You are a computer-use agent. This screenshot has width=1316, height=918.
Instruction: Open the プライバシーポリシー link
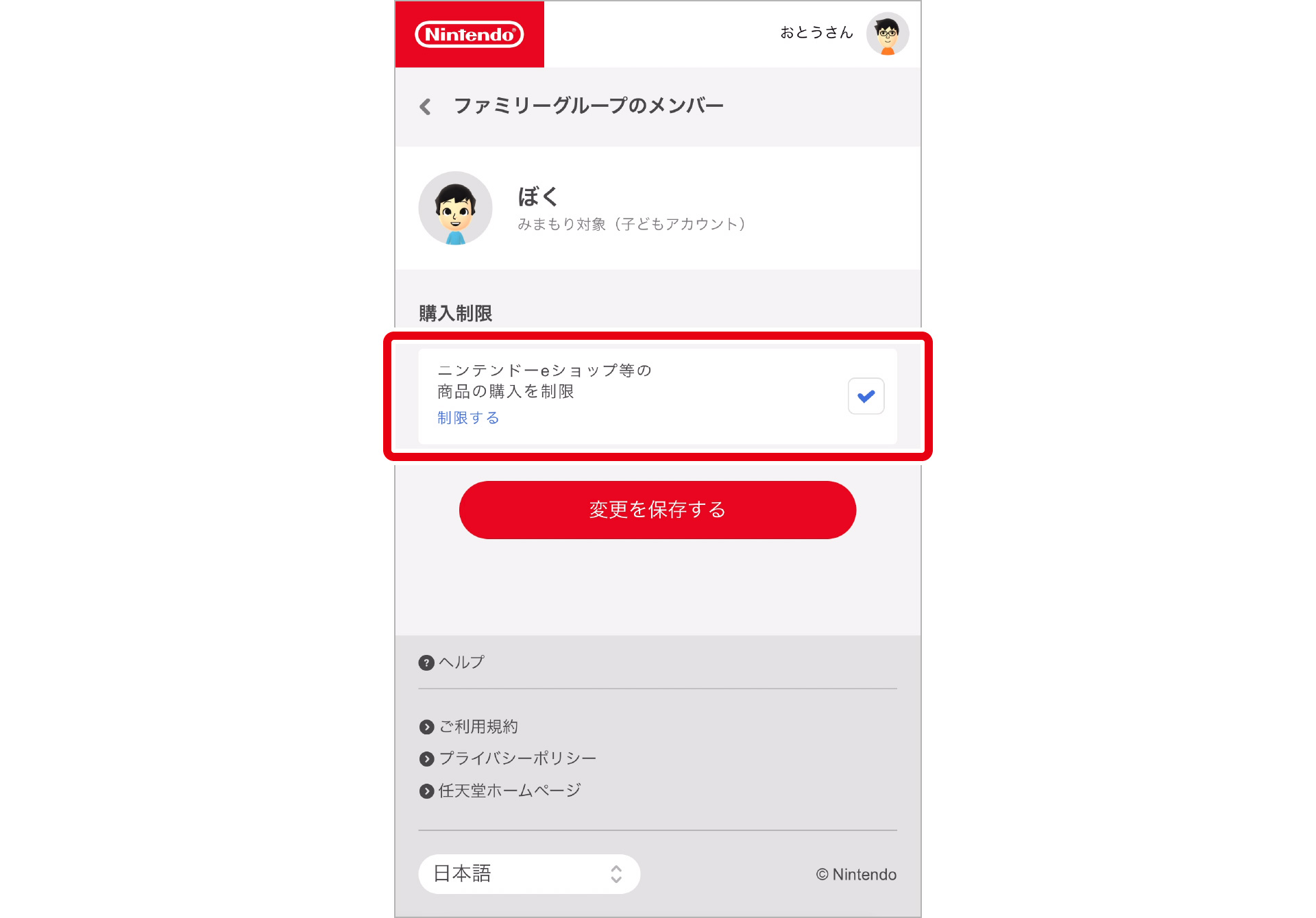tap(517, 758)
